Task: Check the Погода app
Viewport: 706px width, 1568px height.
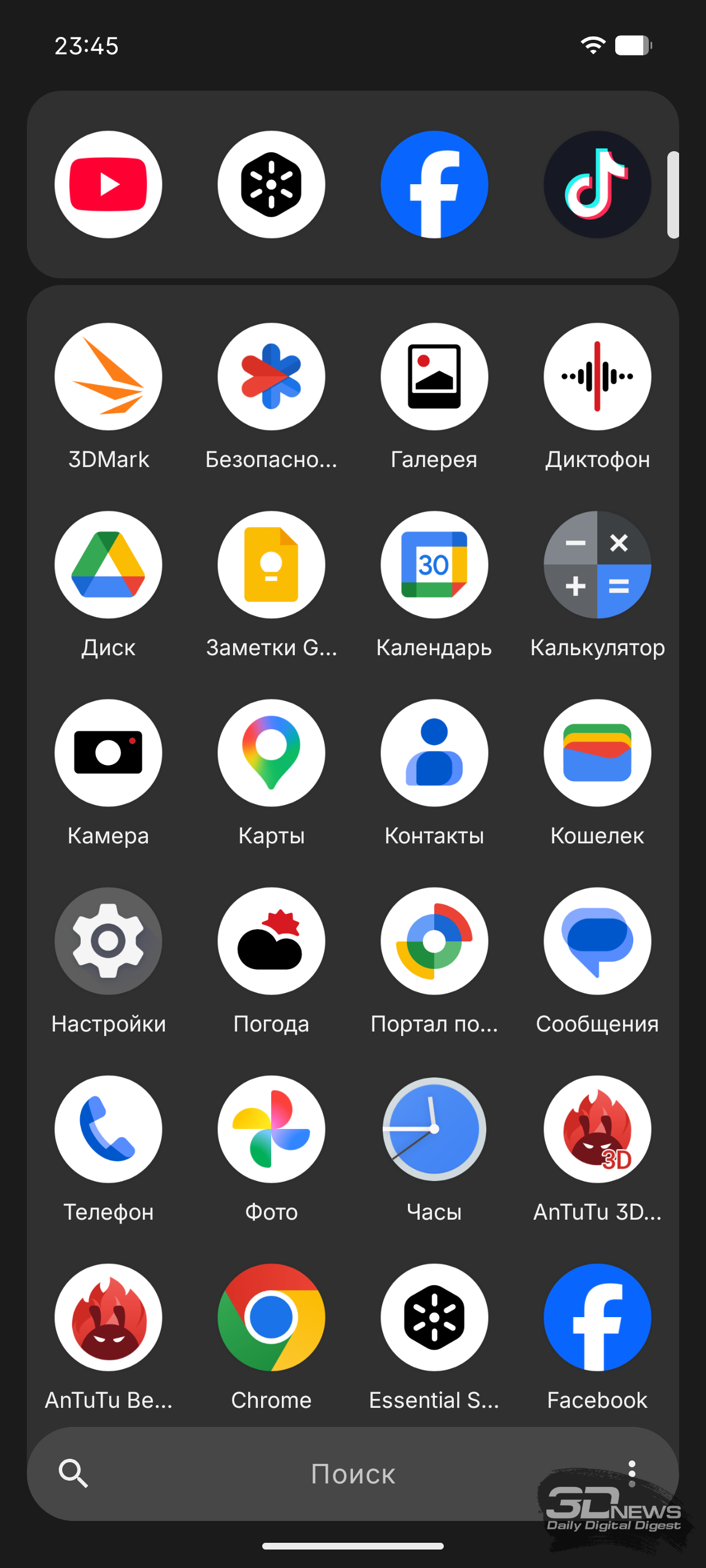Action: click(271, 941)
